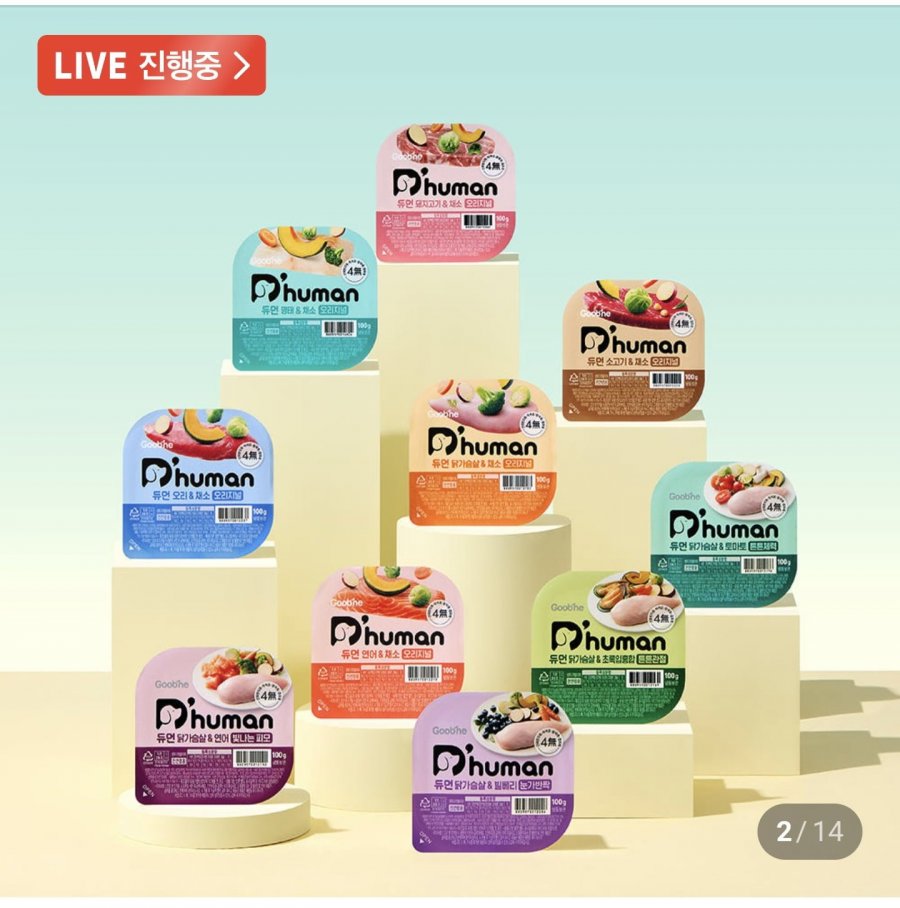
Task: Open the LIVE 진행중 broadcast banner
Action: (151, 65)
